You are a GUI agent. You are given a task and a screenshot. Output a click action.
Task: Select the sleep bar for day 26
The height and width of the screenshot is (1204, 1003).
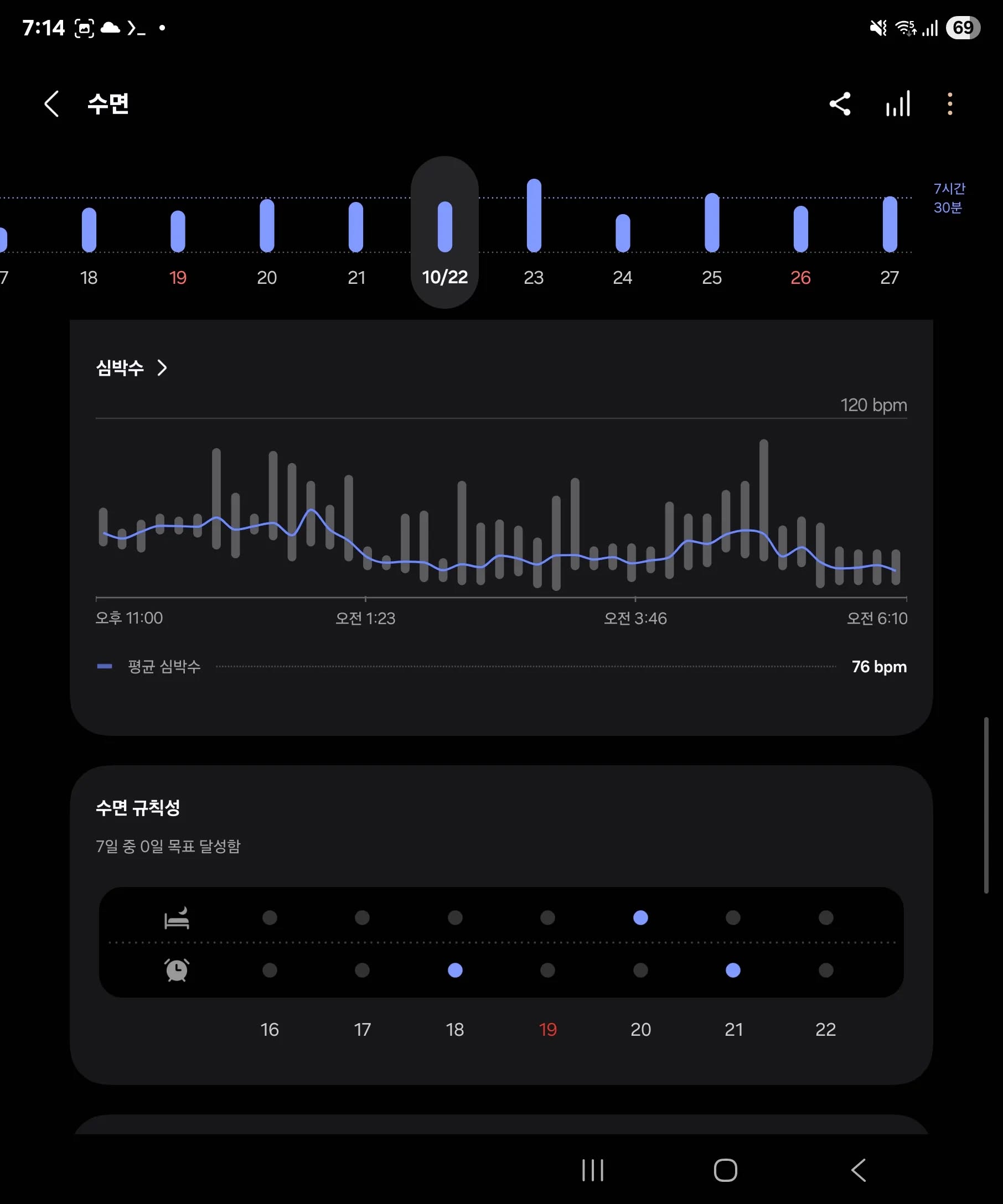tap(800, 229)
